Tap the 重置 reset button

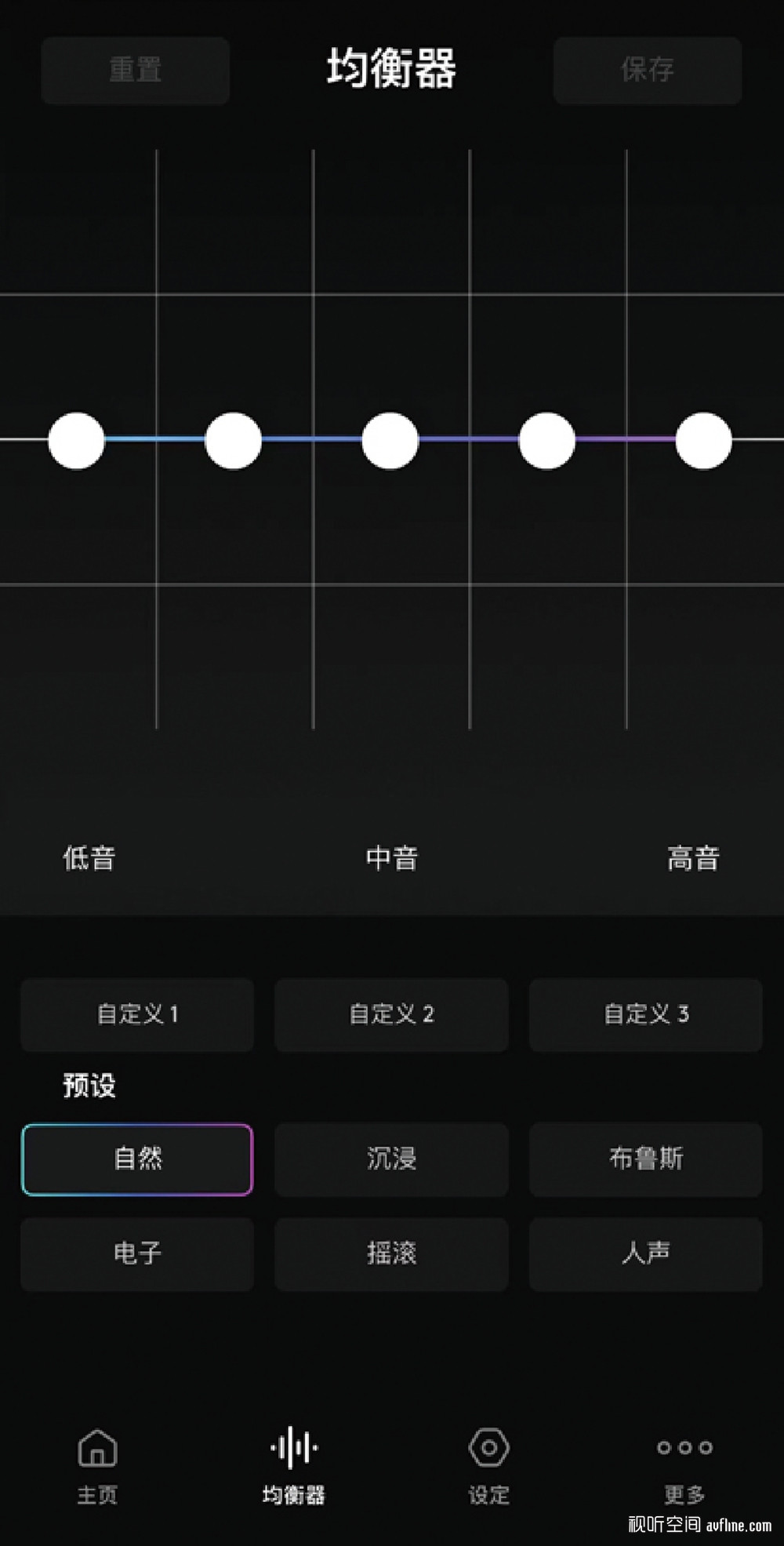[x=136, y=71]
